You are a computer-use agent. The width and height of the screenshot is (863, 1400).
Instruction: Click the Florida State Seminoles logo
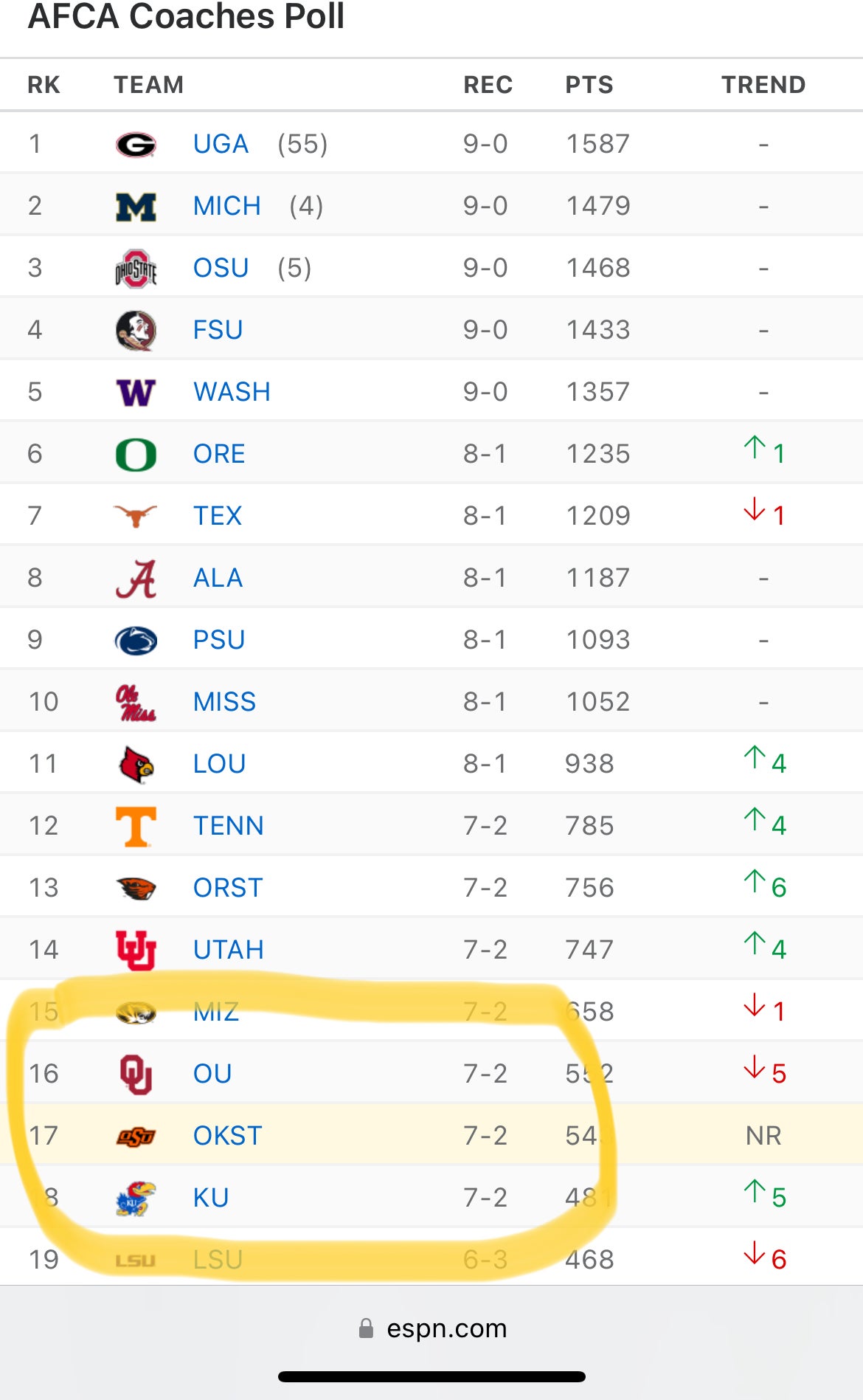coord(136,329)
